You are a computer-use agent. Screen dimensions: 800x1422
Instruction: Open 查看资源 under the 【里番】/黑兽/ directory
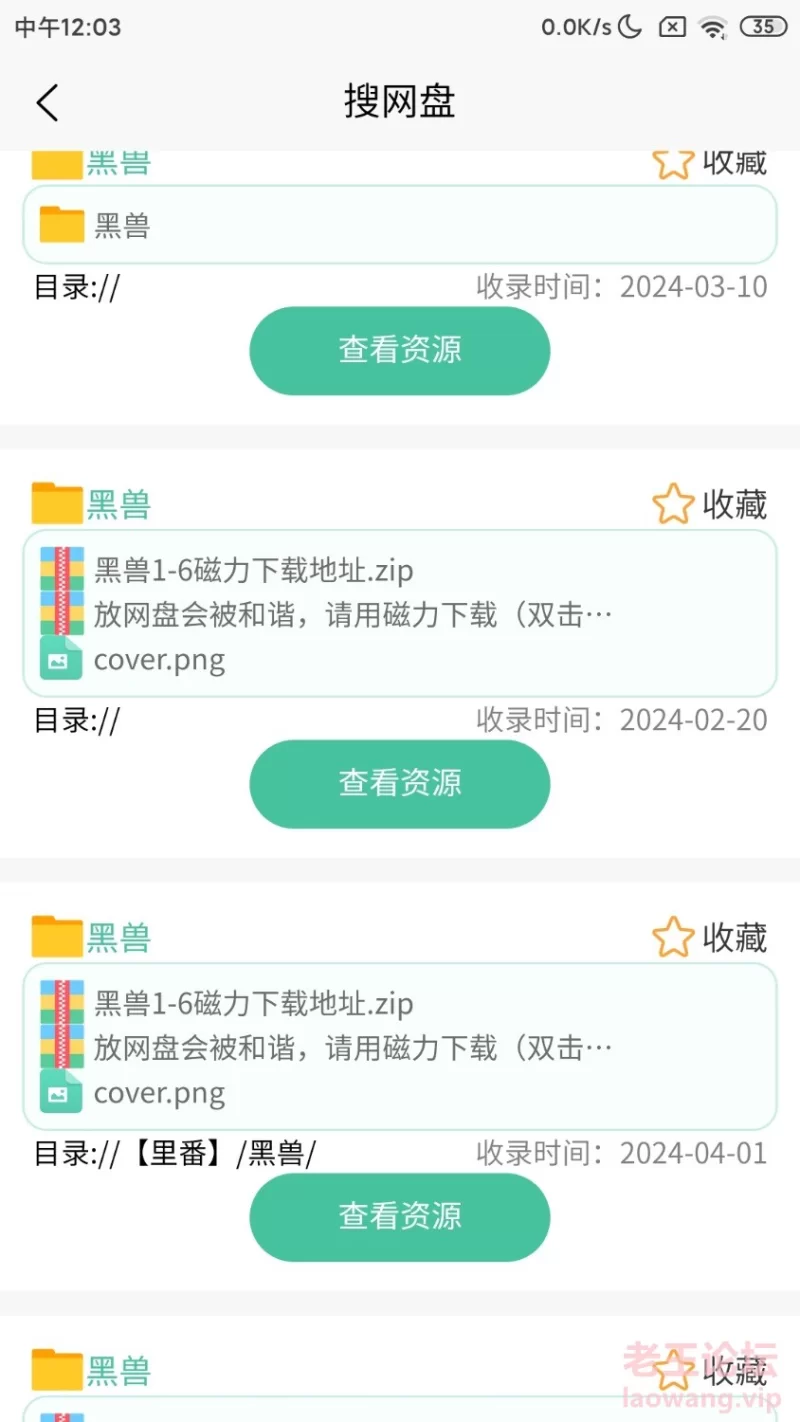[x=399, y=1216]
